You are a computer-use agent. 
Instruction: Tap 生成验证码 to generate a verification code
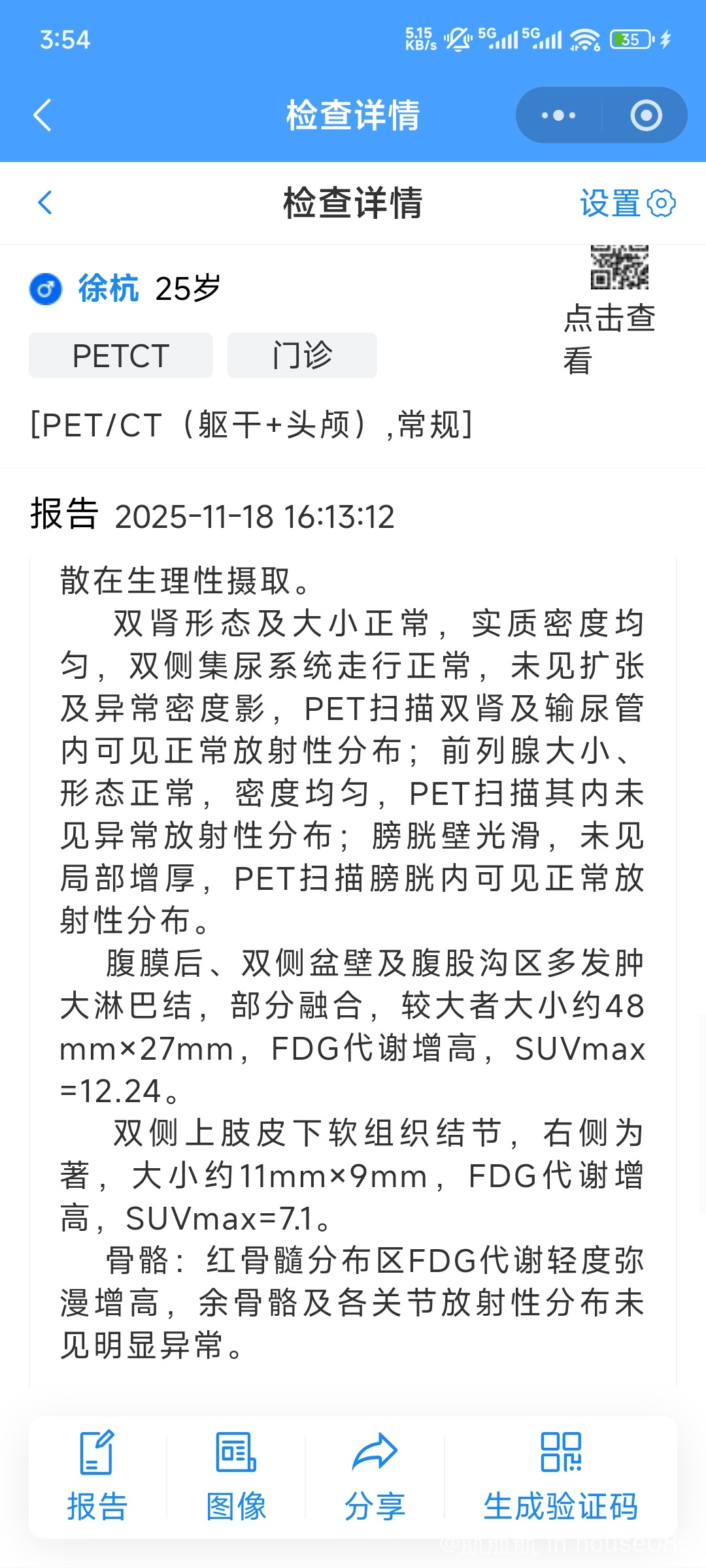560,1478
